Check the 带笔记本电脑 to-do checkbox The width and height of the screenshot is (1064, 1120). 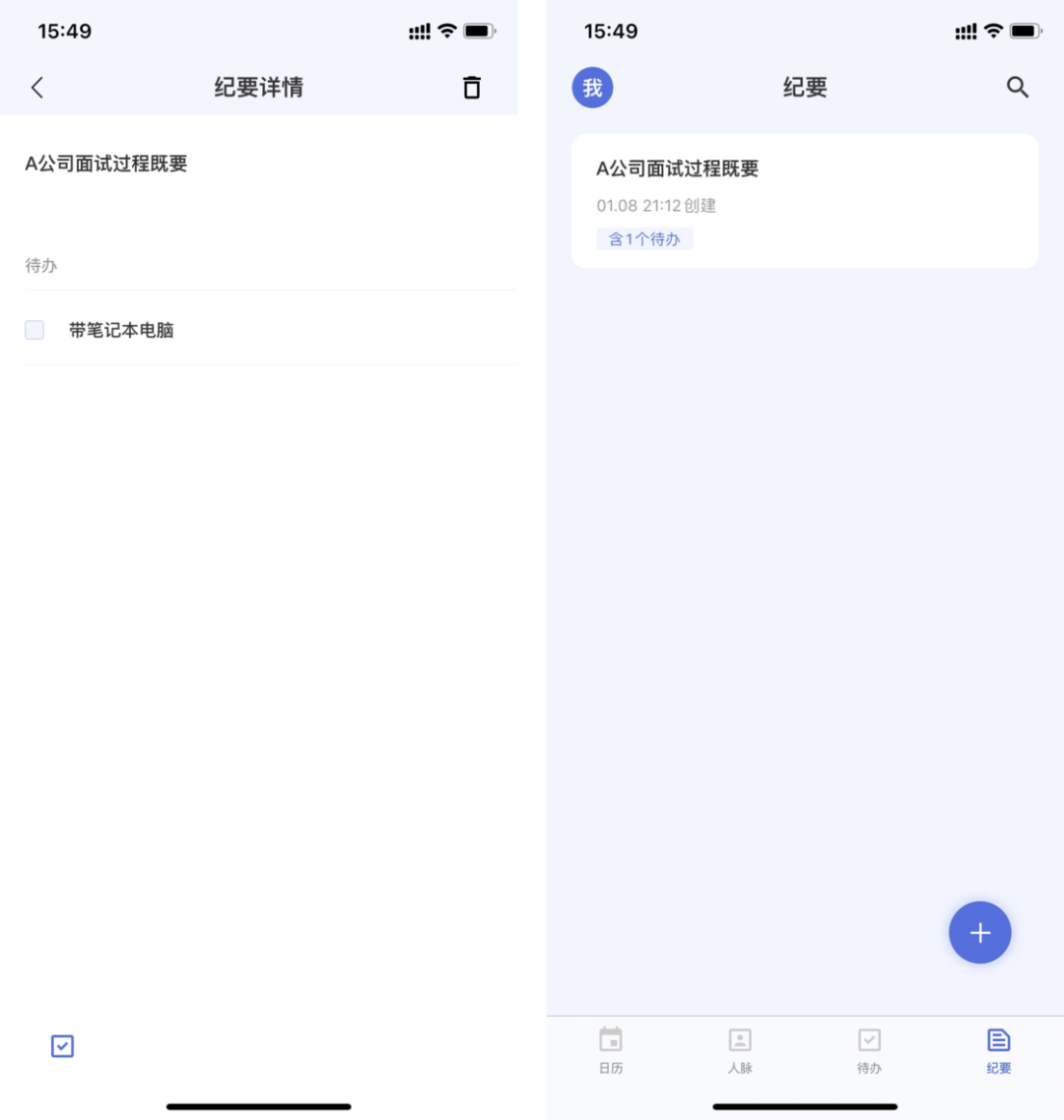34,330
